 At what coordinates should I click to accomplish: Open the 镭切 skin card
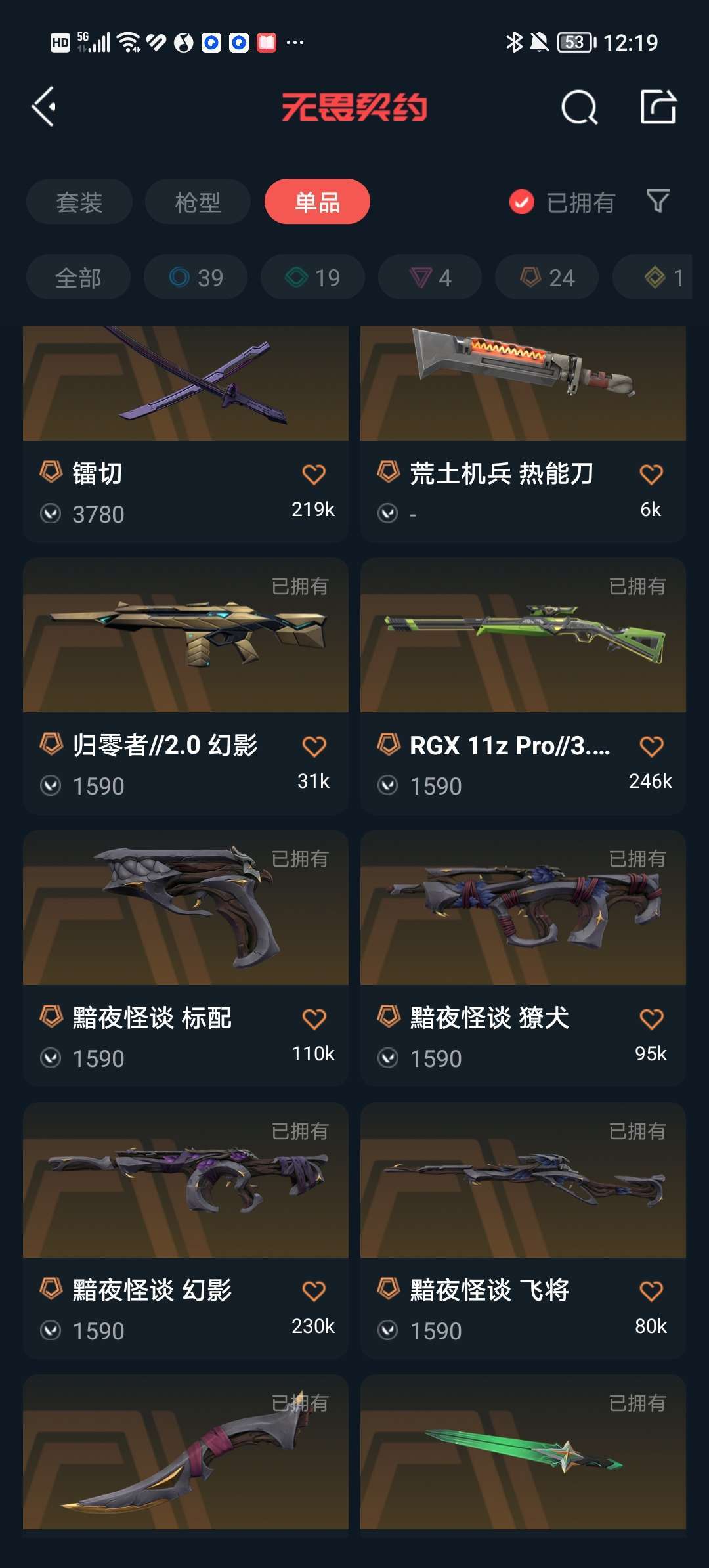[x=185, y=394]
